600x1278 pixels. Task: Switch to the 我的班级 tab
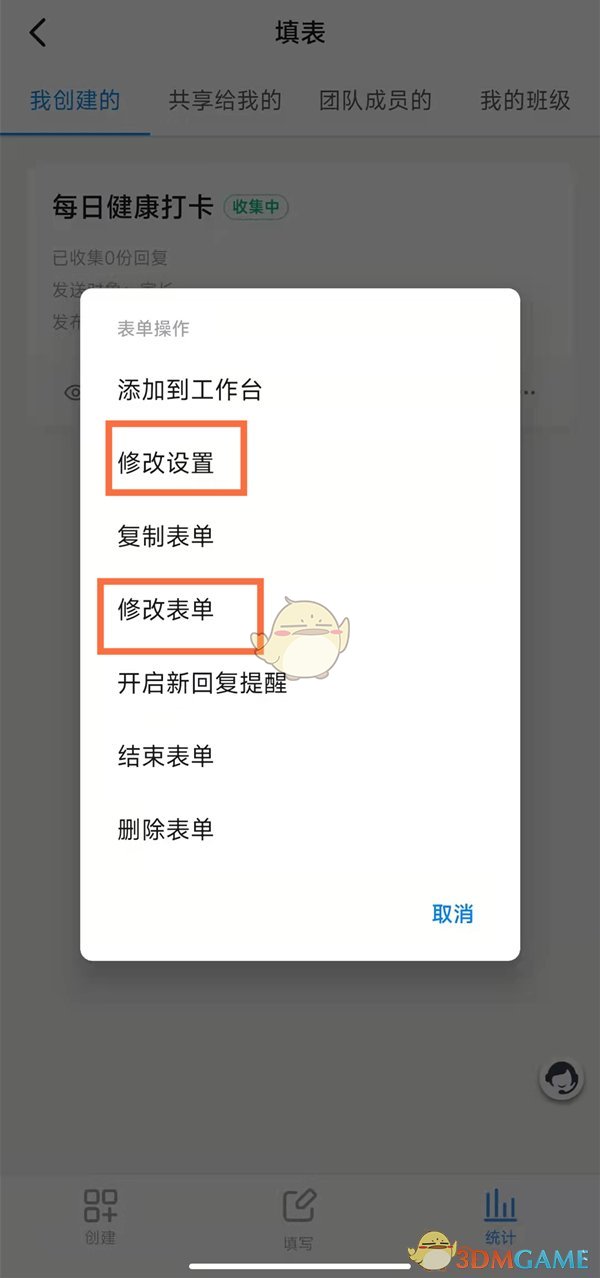pos(525,100)
